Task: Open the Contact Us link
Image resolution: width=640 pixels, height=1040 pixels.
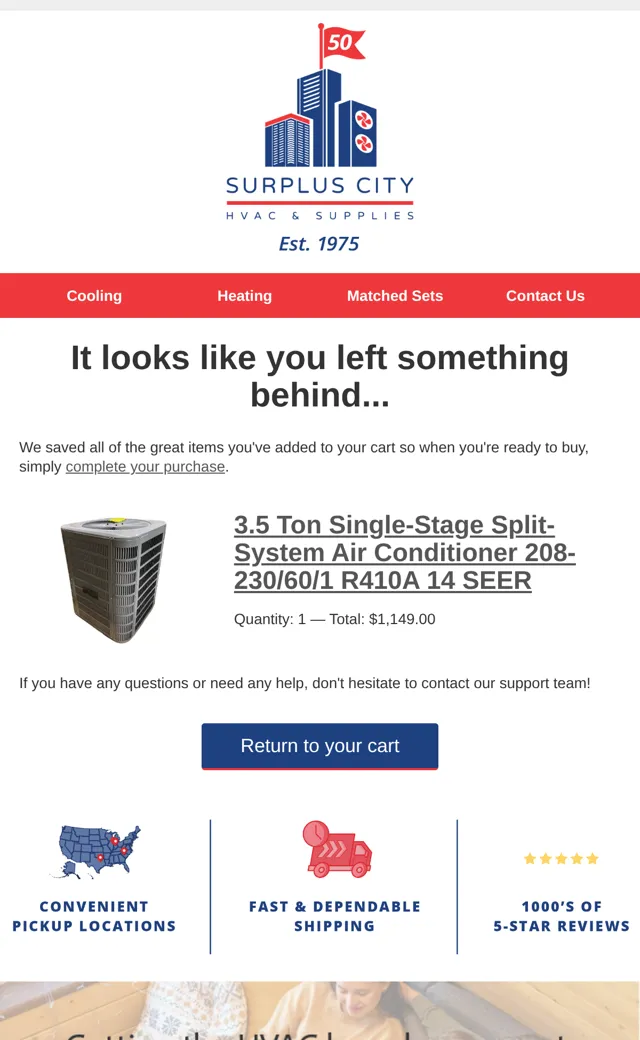Action: pyautogui.click(x=545, y=296)
